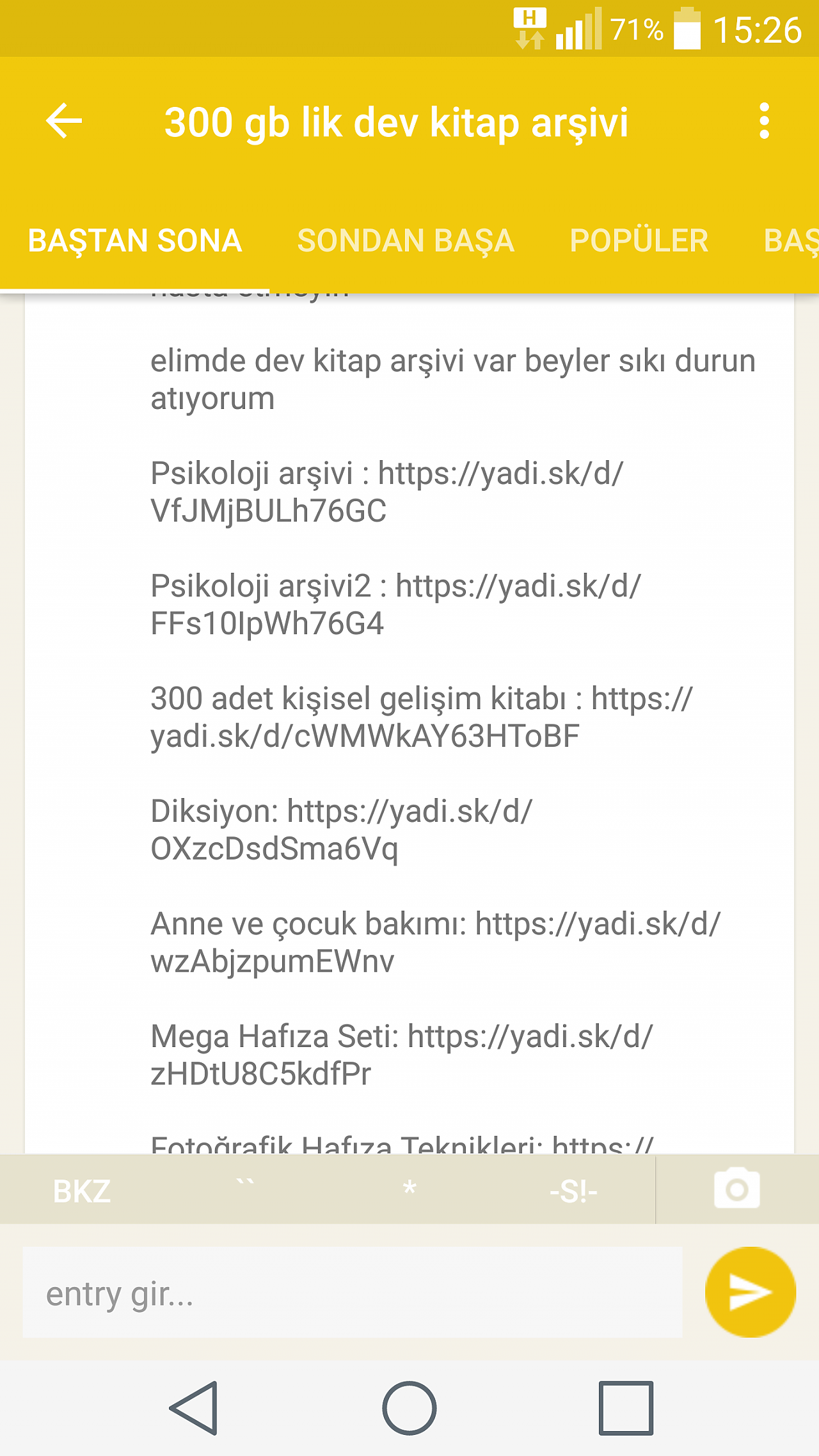The height and width of the screenshot is (1456, 819).
Task: Send the entry with the arrow button
Action: (x=751, y=1292)
